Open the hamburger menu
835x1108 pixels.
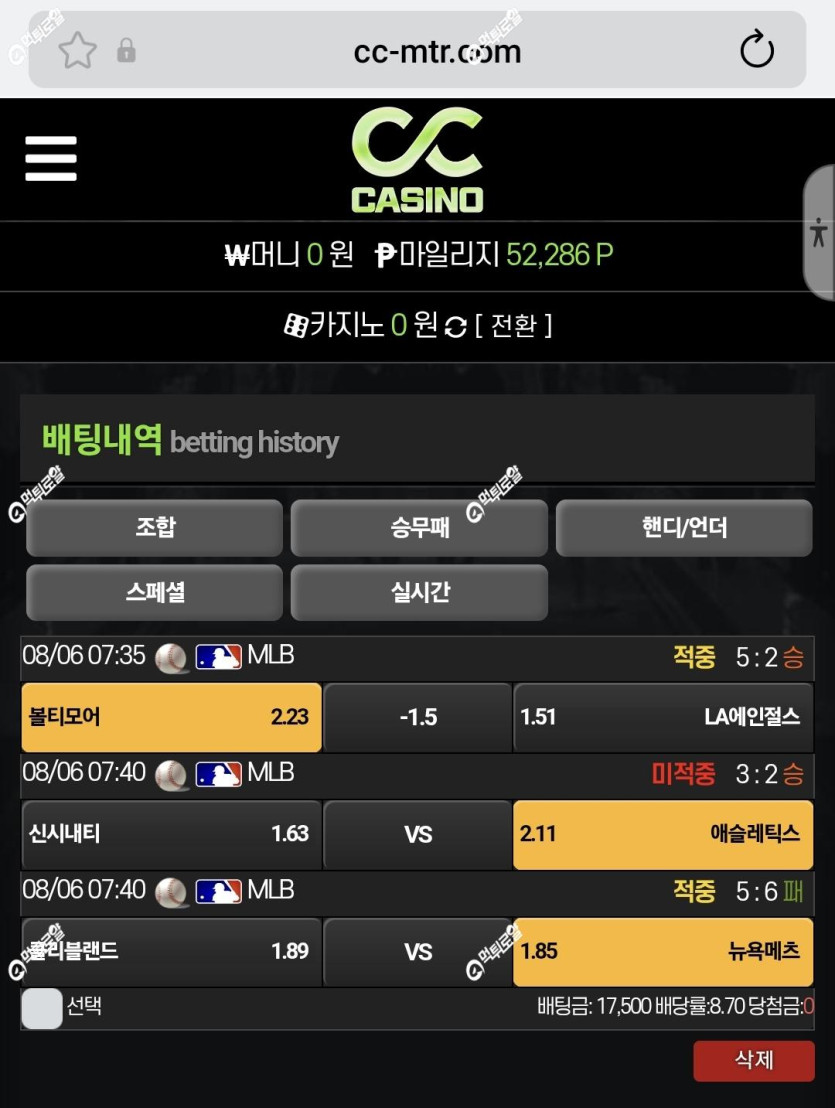pyautogui.click(x=51, y=158)
